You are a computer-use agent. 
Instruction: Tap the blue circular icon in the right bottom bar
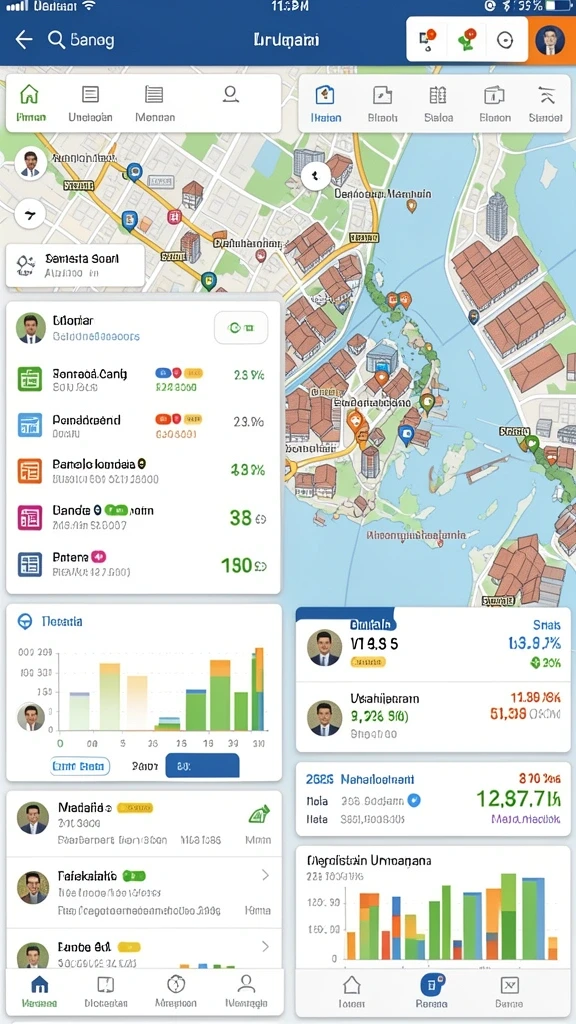(432, 984)
